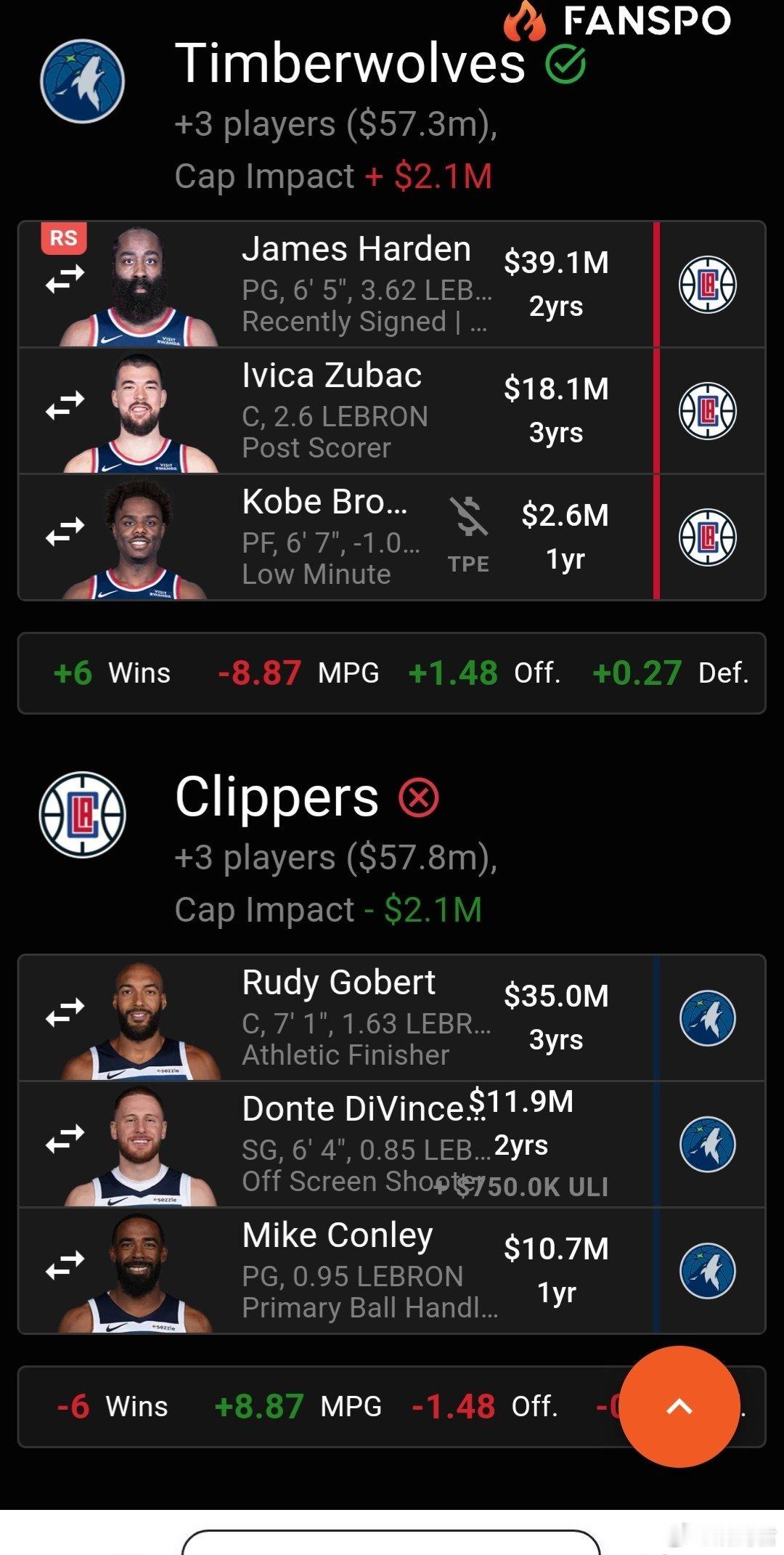Tap the Clippers logo on James Harden's row
The width and height of the screenshot is (784, 1555).
coord(708,285)
